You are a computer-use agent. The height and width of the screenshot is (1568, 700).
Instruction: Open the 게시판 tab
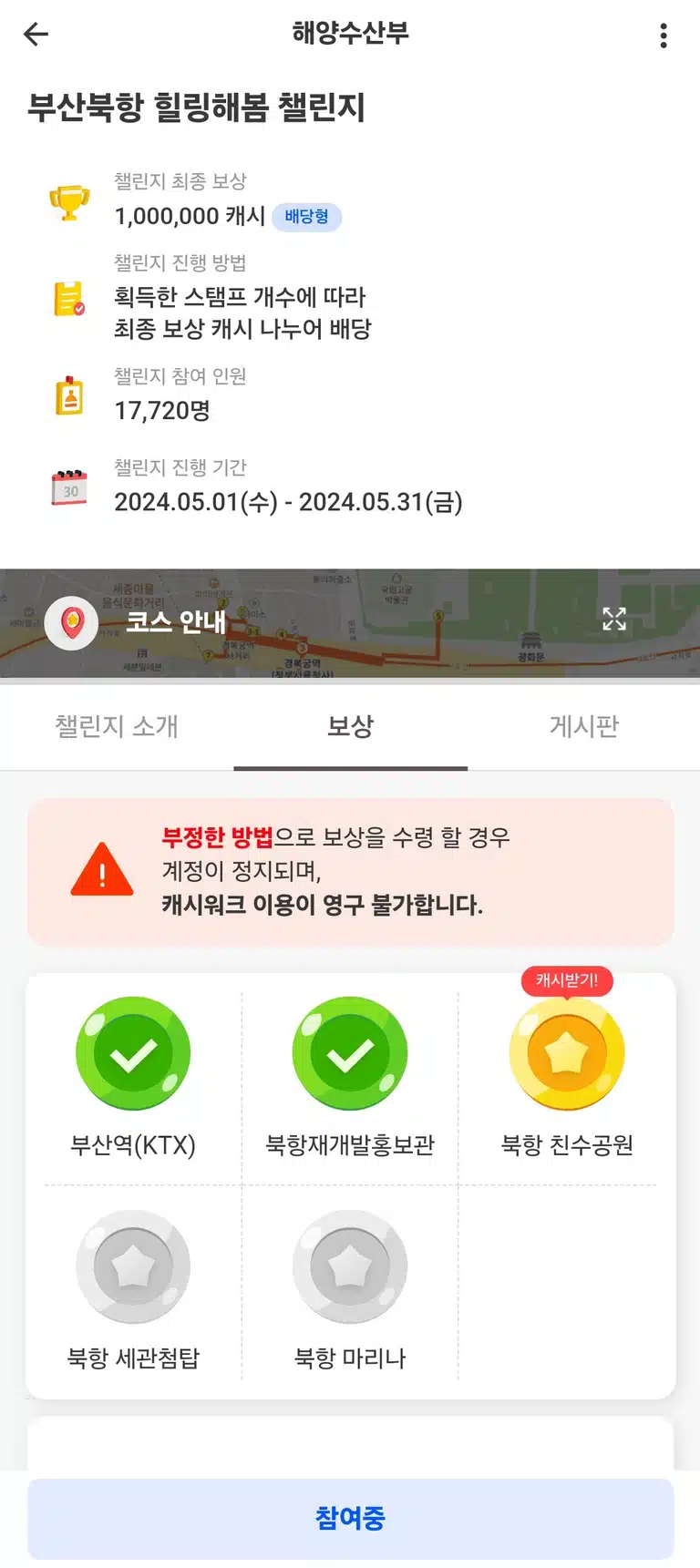tap(584, 726)
